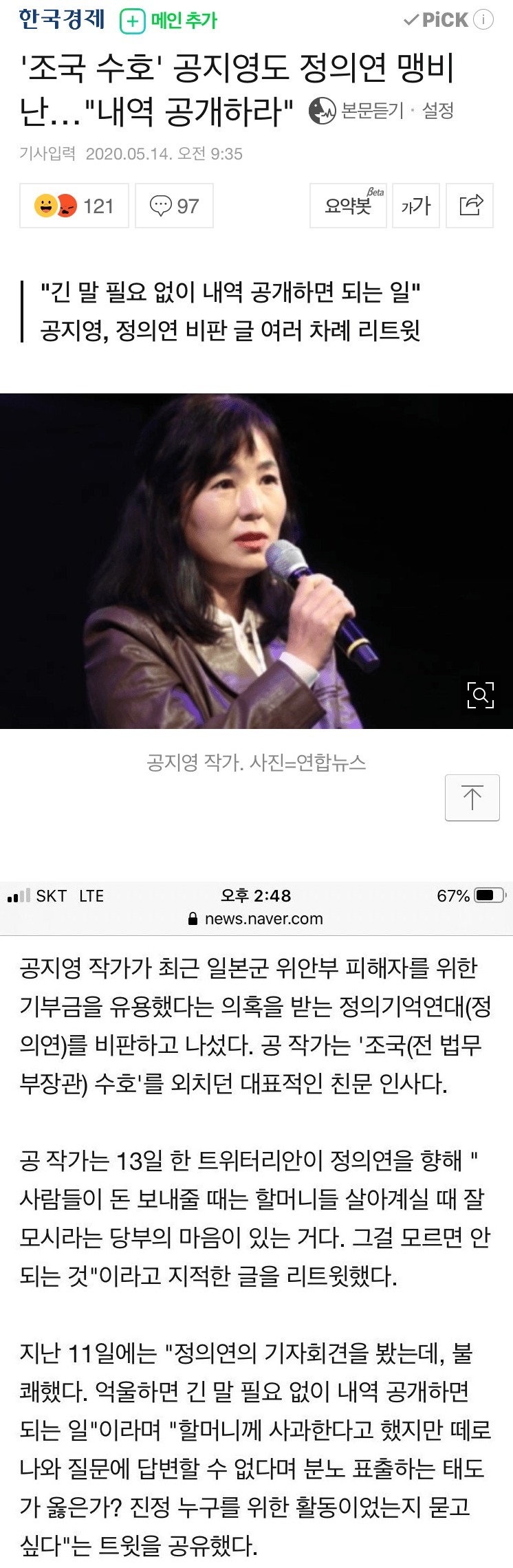Share this article
The image size is (513, 1568).
(470, 206)
